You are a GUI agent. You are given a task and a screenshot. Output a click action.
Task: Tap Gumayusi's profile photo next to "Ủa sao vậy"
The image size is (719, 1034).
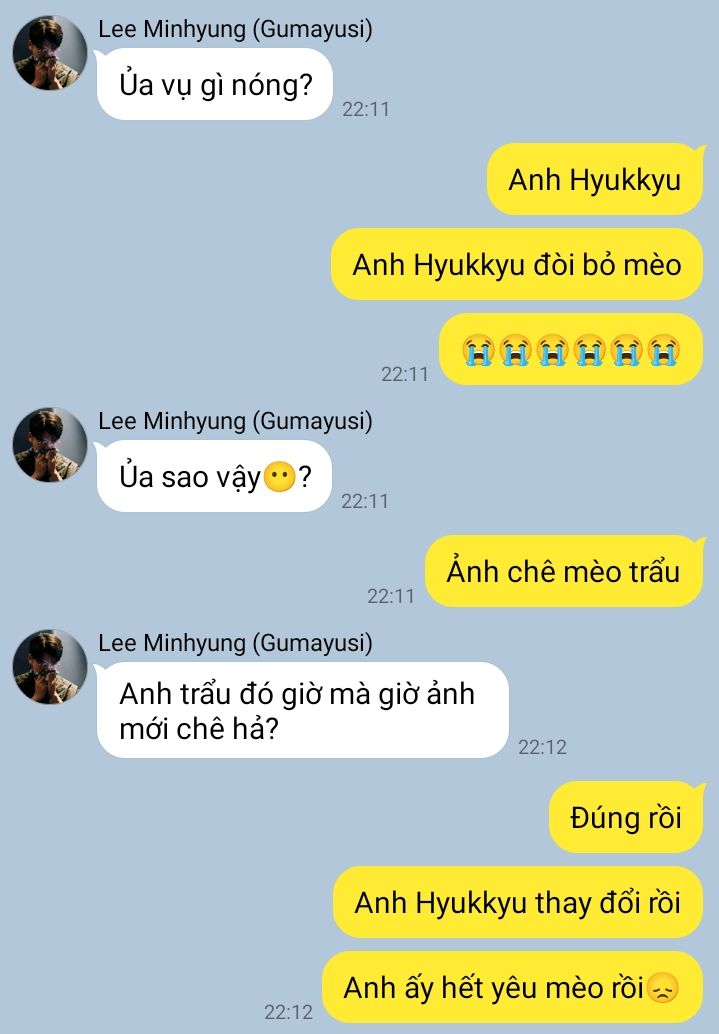point(50,445)
